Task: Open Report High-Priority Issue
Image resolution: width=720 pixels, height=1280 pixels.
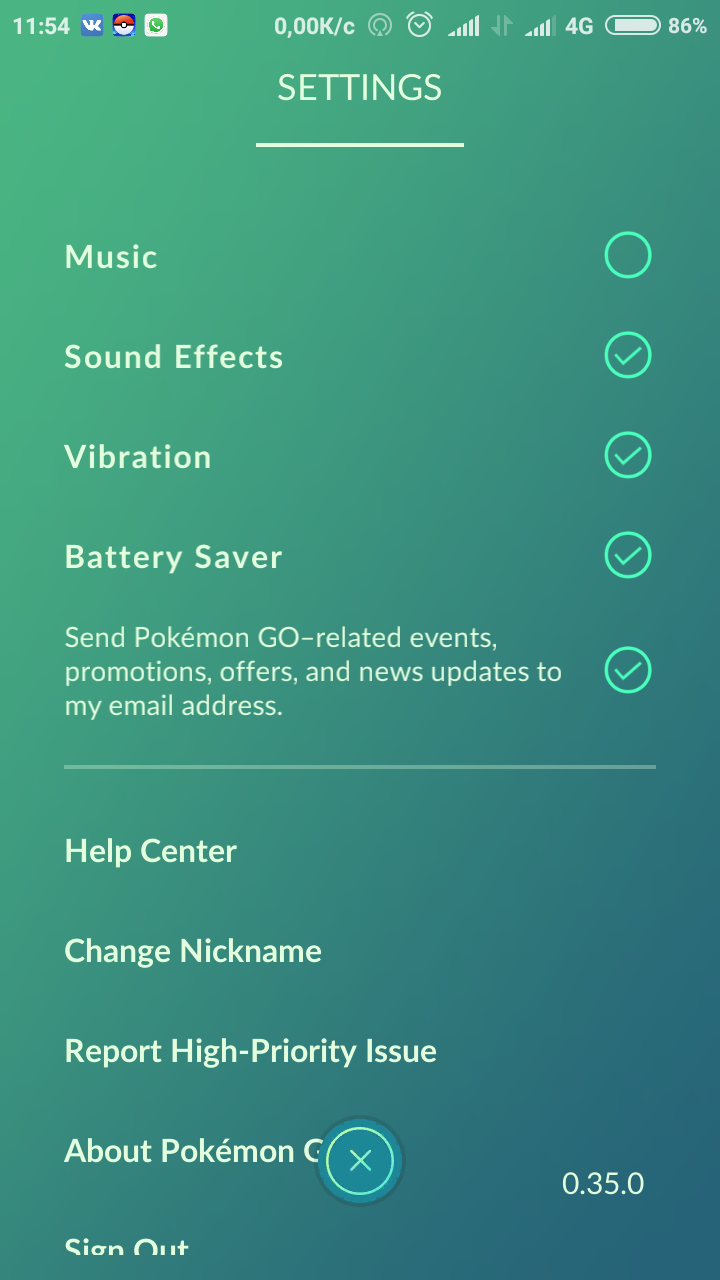Action: tap(250, 1051)
